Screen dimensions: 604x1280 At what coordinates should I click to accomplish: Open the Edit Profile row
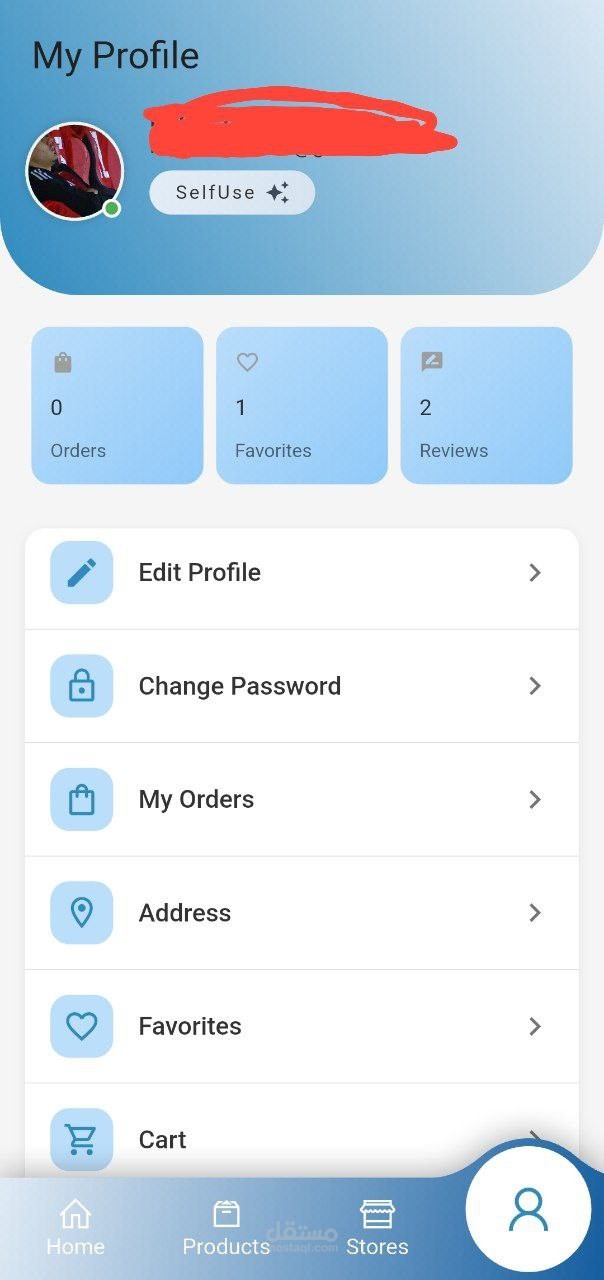300,573
